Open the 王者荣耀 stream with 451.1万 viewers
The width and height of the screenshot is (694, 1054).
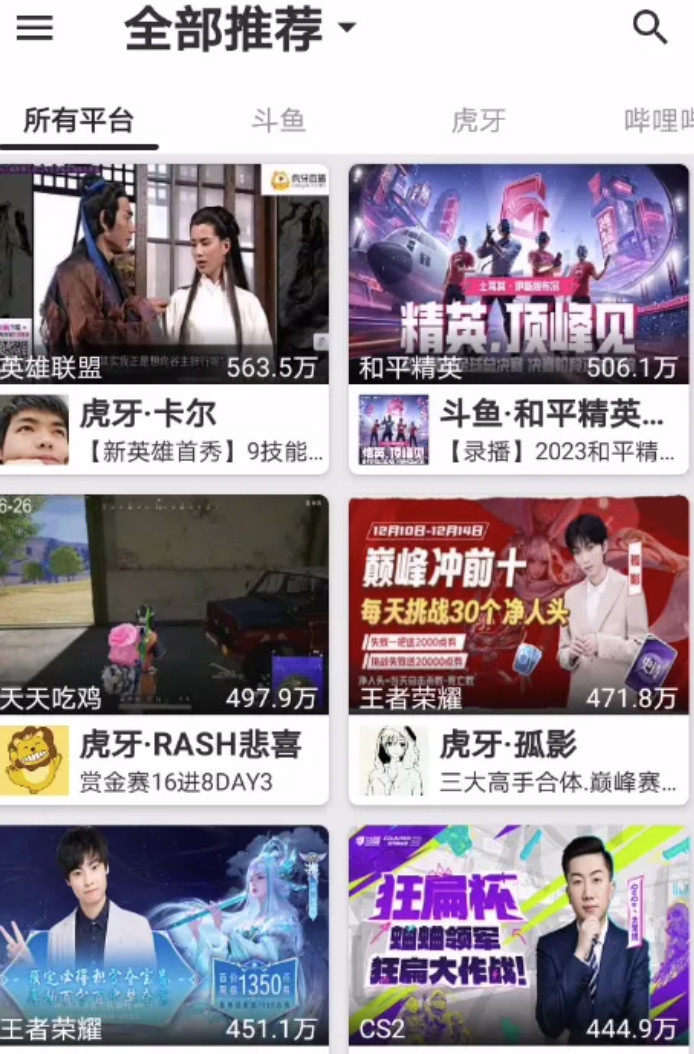coord(164,935)
